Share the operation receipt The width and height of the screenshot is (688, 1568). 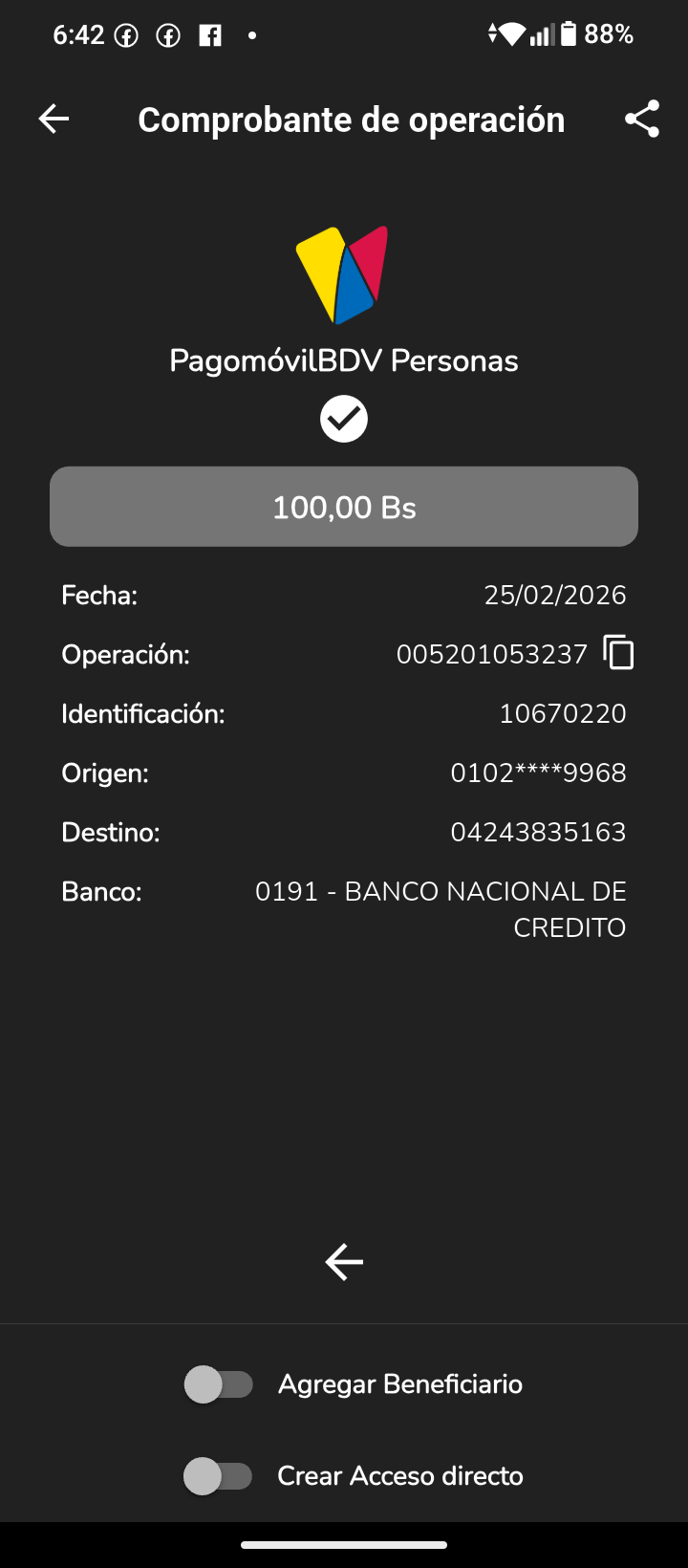pos(642,119)
